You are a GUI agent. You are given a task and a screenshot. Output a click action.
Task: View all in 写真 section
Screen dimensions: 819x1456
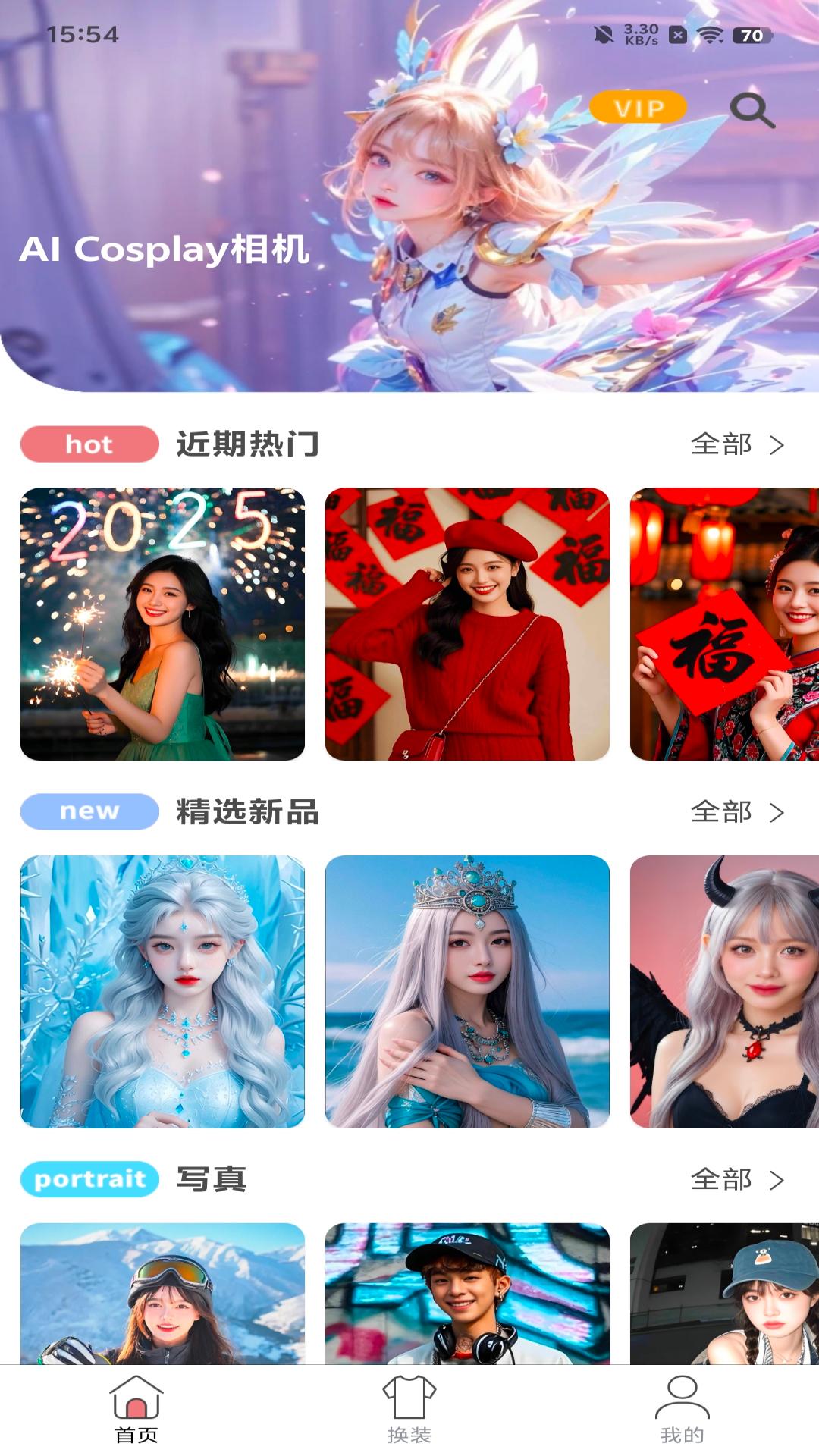[x=736, y=1180]
